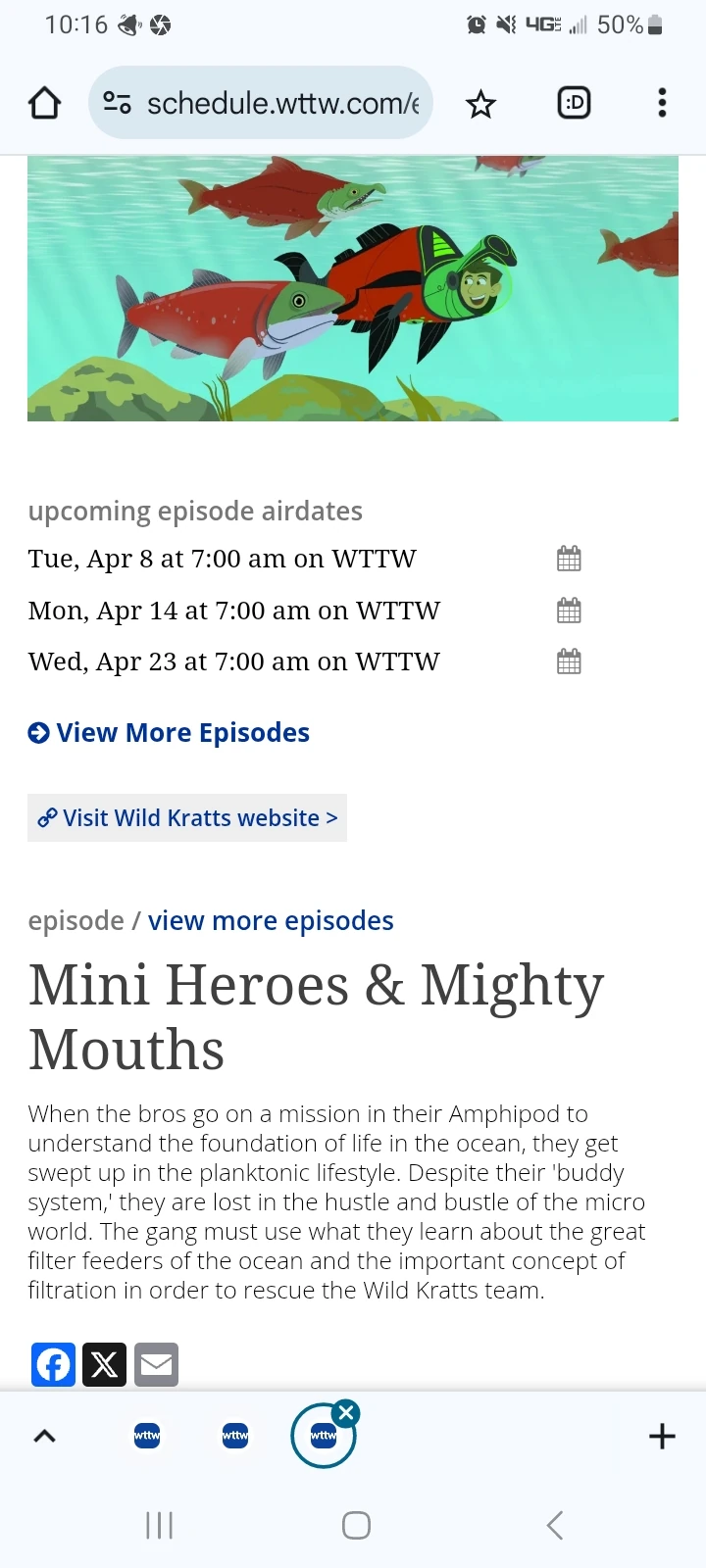Add Tue, Apr 8 airdate to calendar
The image size is (706, 1568).
(569, 558)
